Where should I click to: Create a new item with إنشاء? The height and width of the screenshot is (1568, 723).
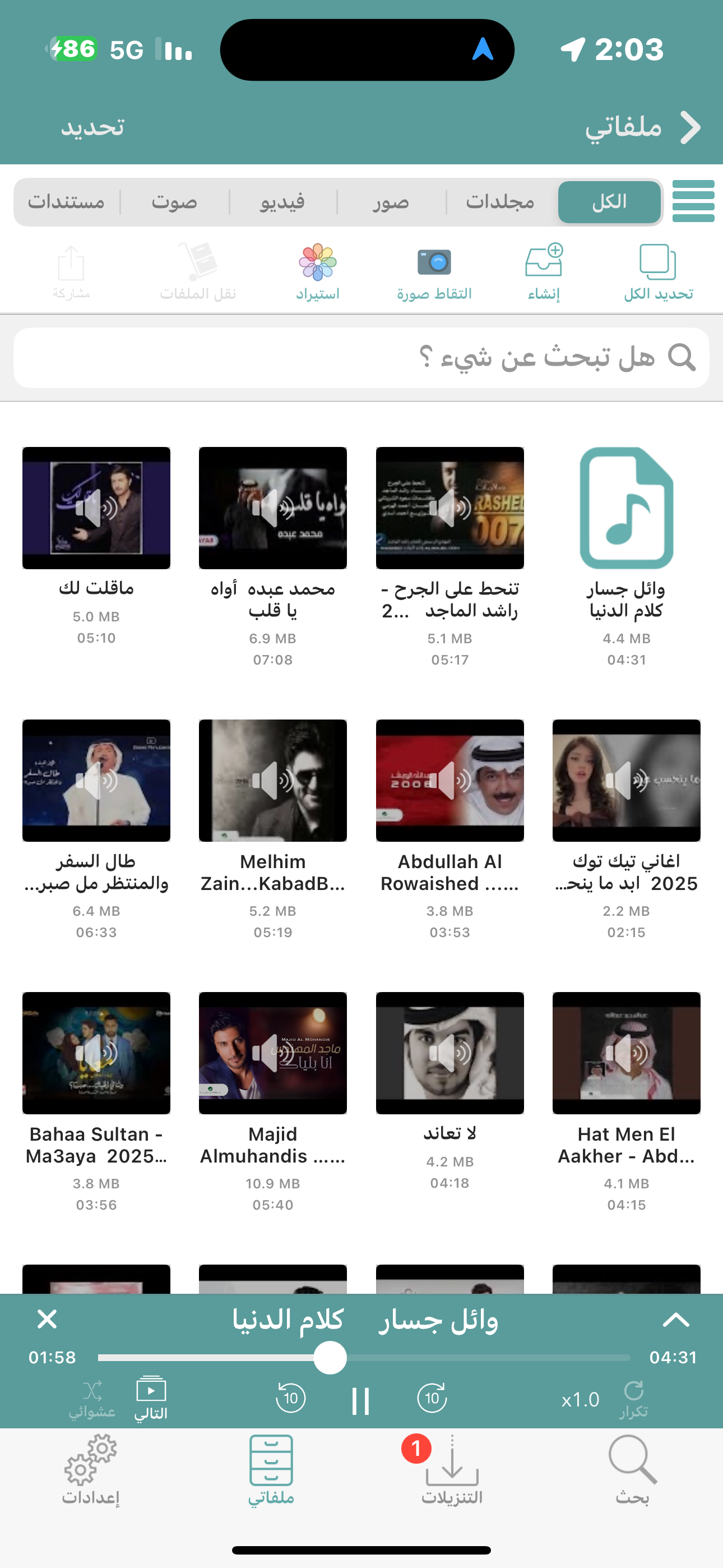(544, 273)
